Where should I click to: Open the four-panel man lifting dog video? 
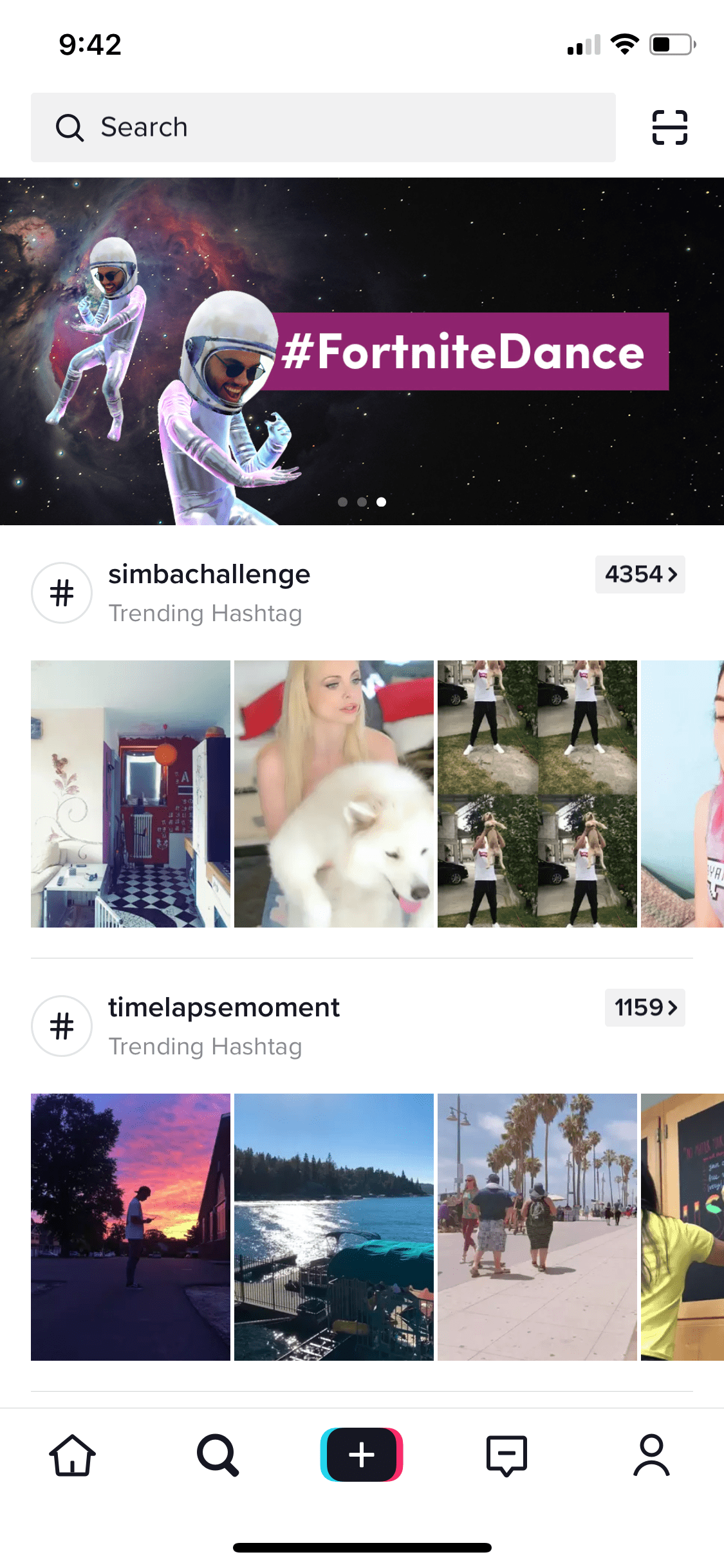pos(537,794)
